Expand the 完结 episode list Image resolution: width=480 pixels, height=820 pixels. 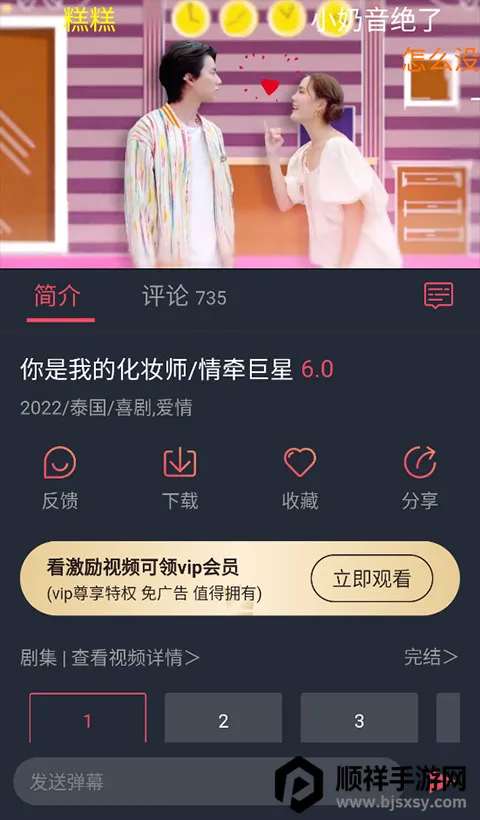click(x=431, y=657)
